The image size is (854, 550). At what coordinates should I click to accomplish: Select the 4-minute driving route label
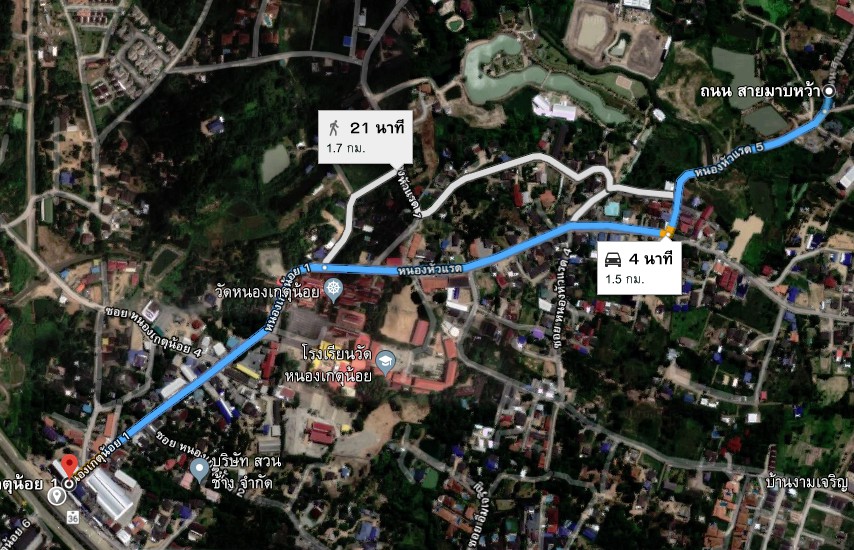click(639, 266)
